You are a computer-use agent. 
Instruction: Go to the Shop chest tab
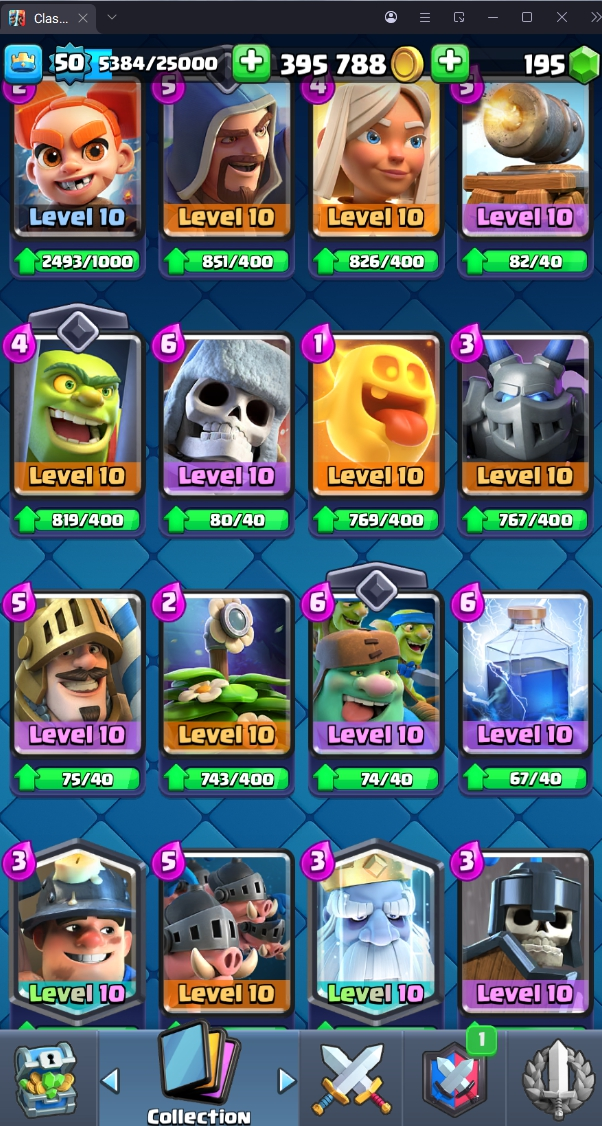point(46,1078)
